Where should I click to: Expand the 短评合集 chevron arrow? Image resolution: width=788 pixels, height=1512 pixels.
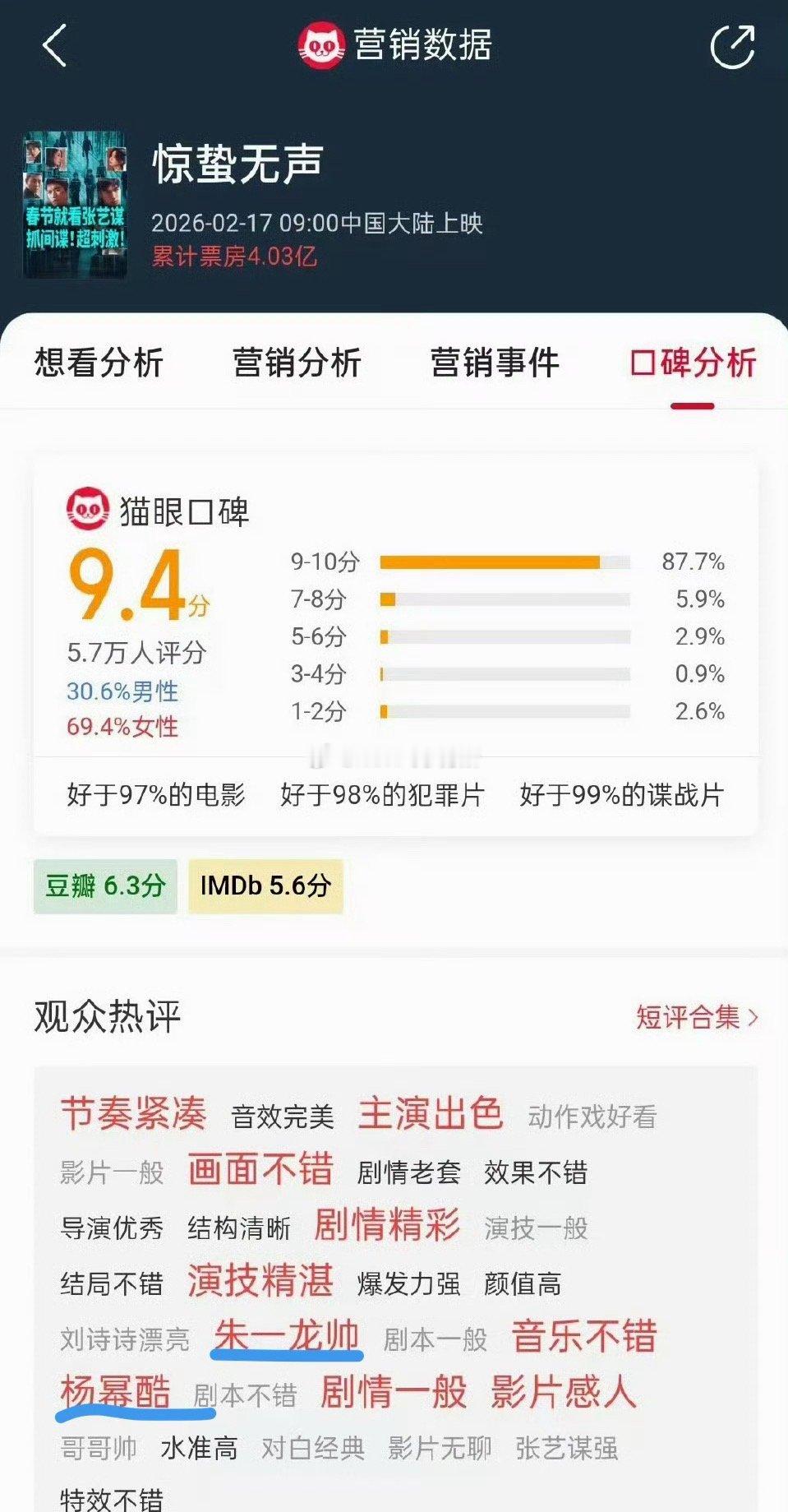click(x=752, y=1017)
